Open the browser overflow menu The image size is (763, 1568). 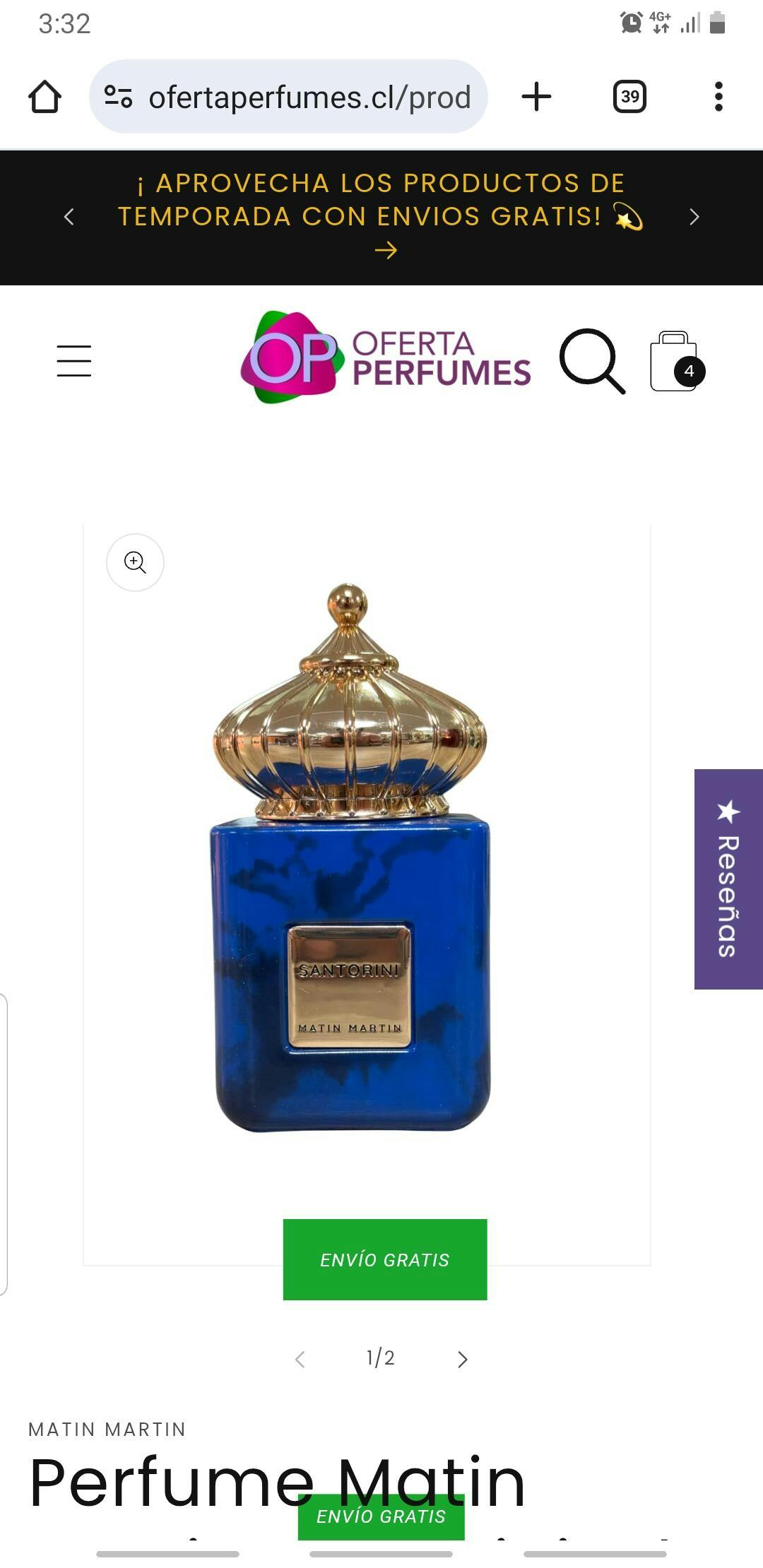tap(718, 97)
